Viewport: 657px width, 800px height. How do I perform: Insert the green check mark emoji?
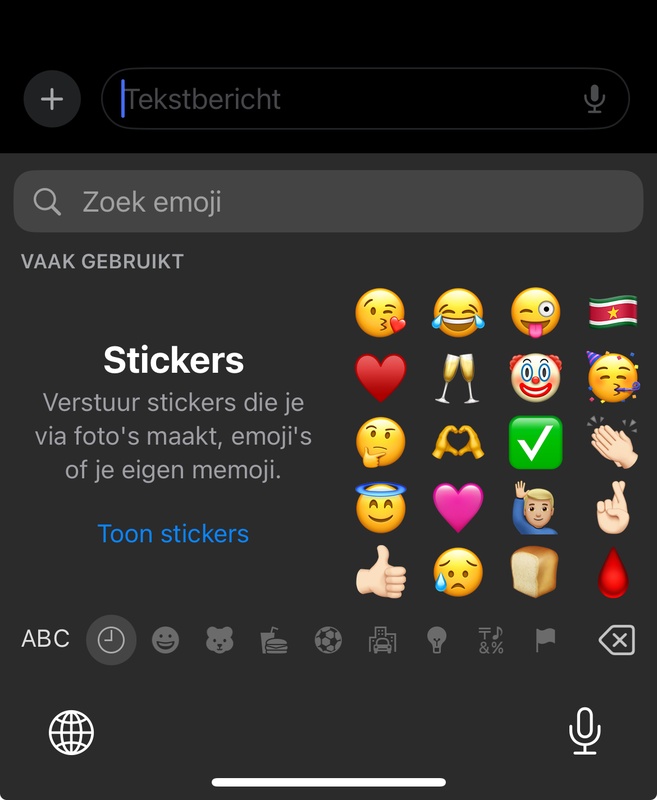536,441
